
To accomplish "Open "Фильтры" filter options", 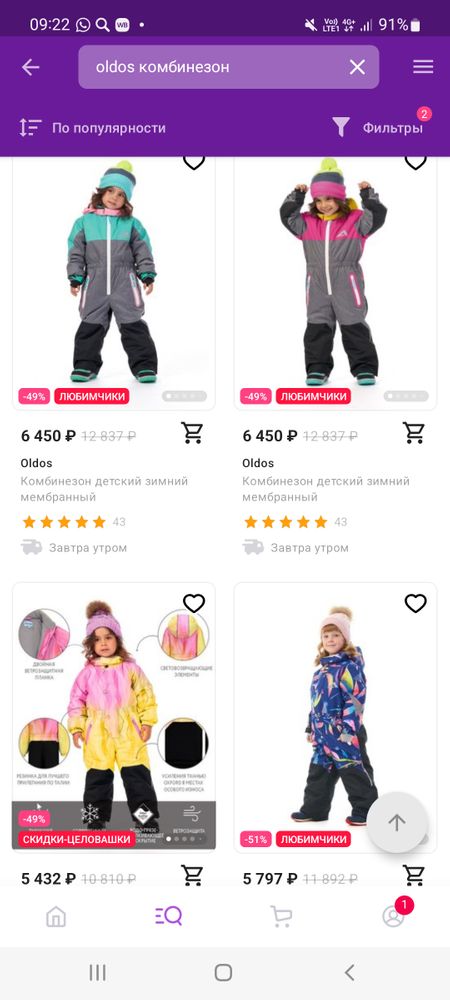I will (377, 128).
